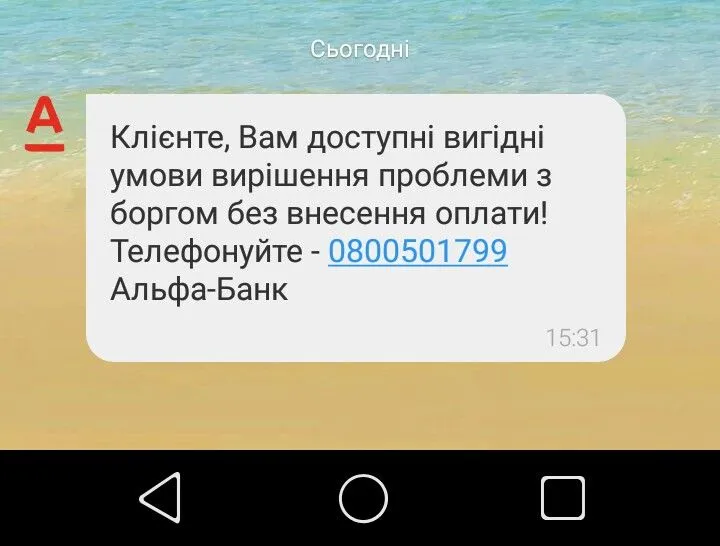
Task: Go back with the navigation bar
Action: [x=160, y=497]
